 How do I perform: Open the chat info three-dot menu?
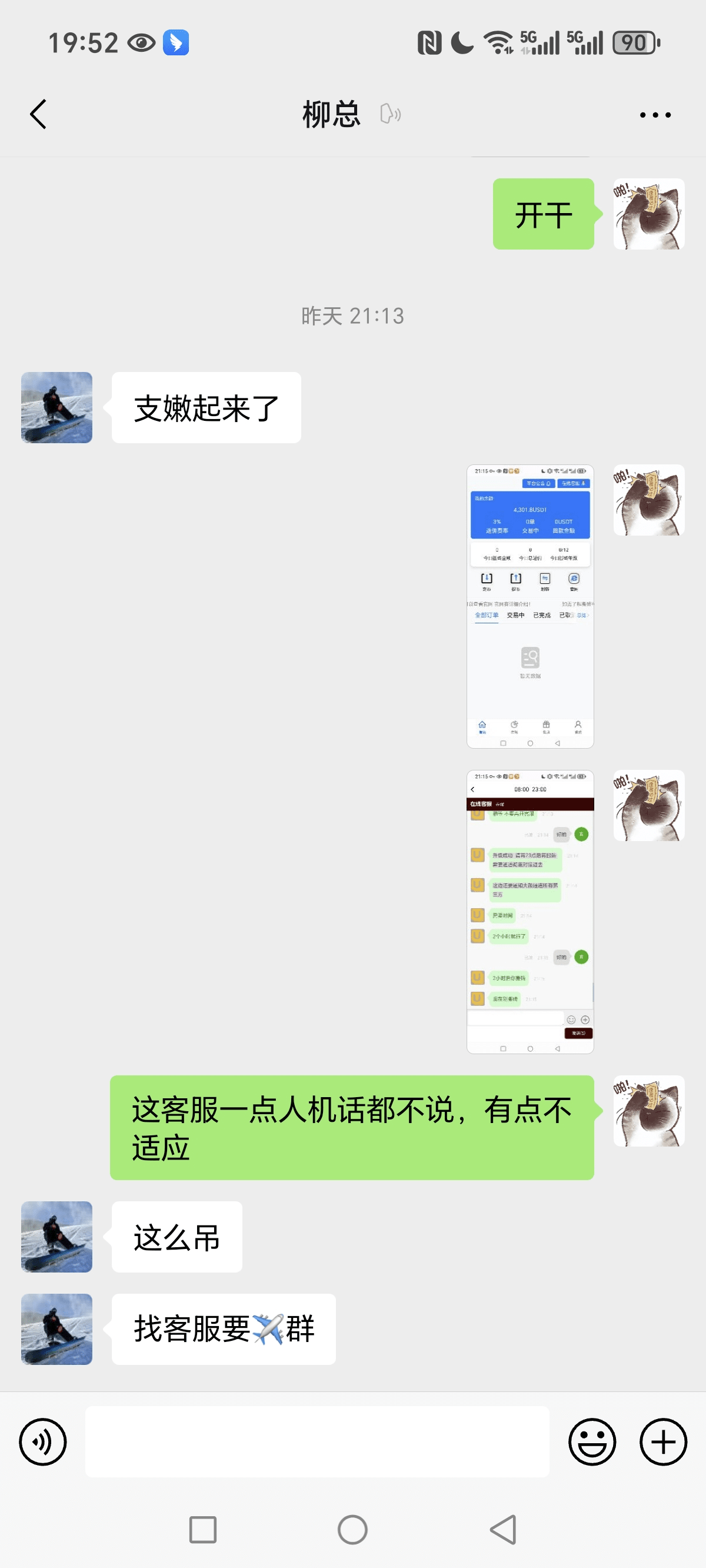[655, 114]
